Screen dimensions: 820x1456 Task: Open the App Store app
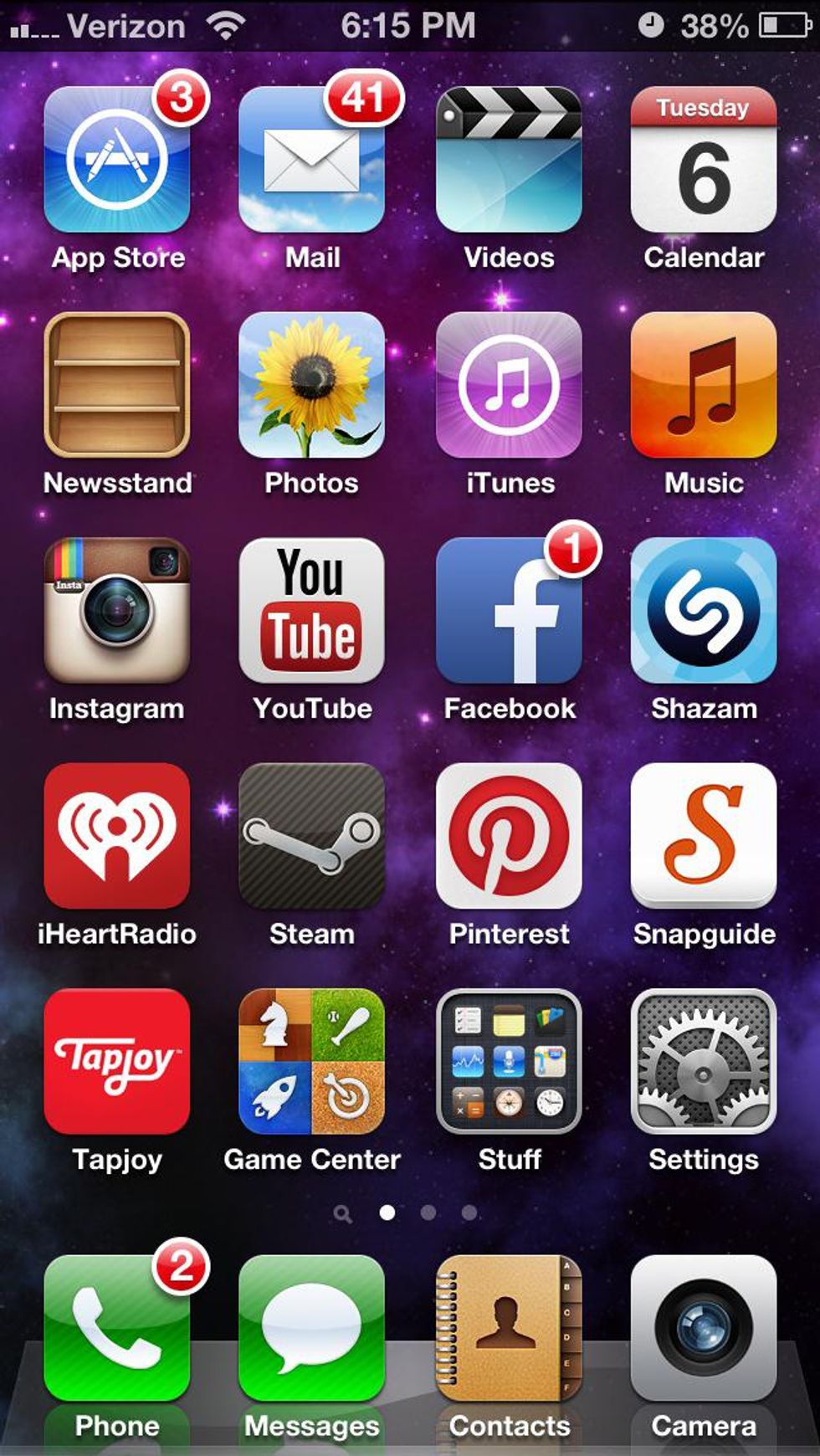pos(116,159)
